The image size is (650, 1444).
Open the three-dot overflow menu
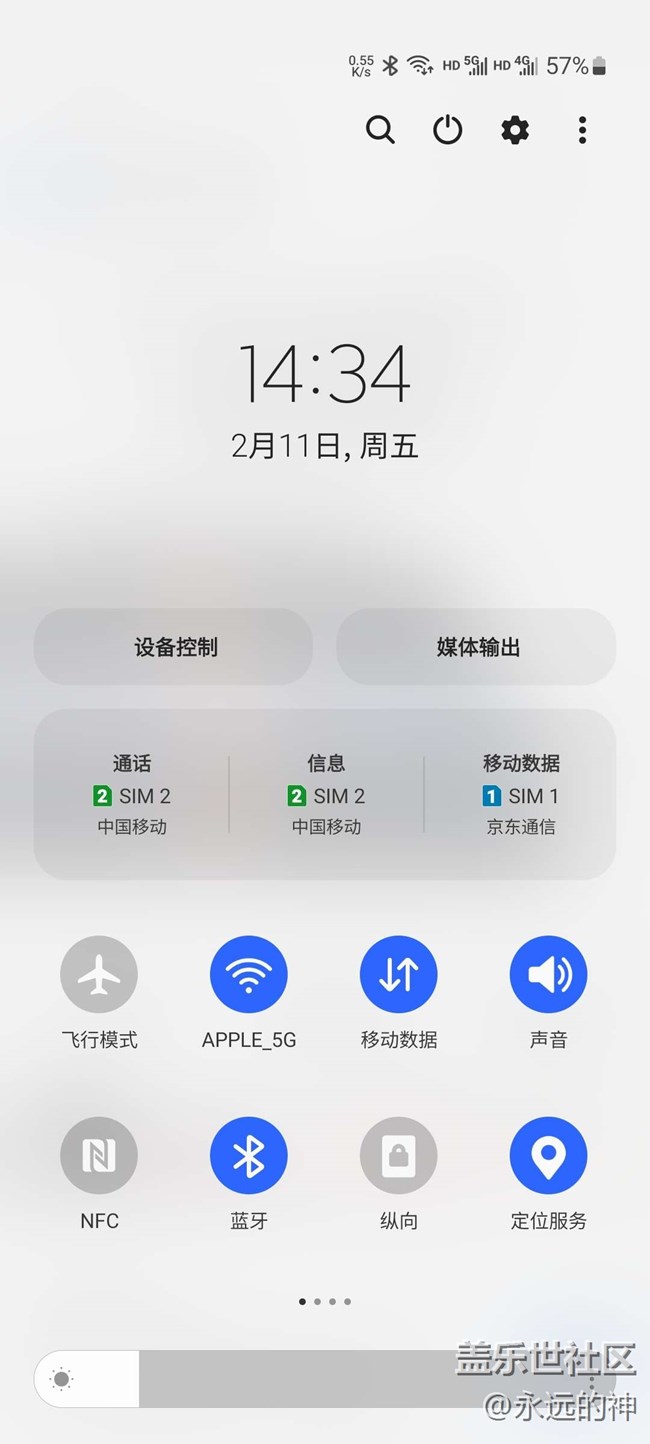point(582,130)
